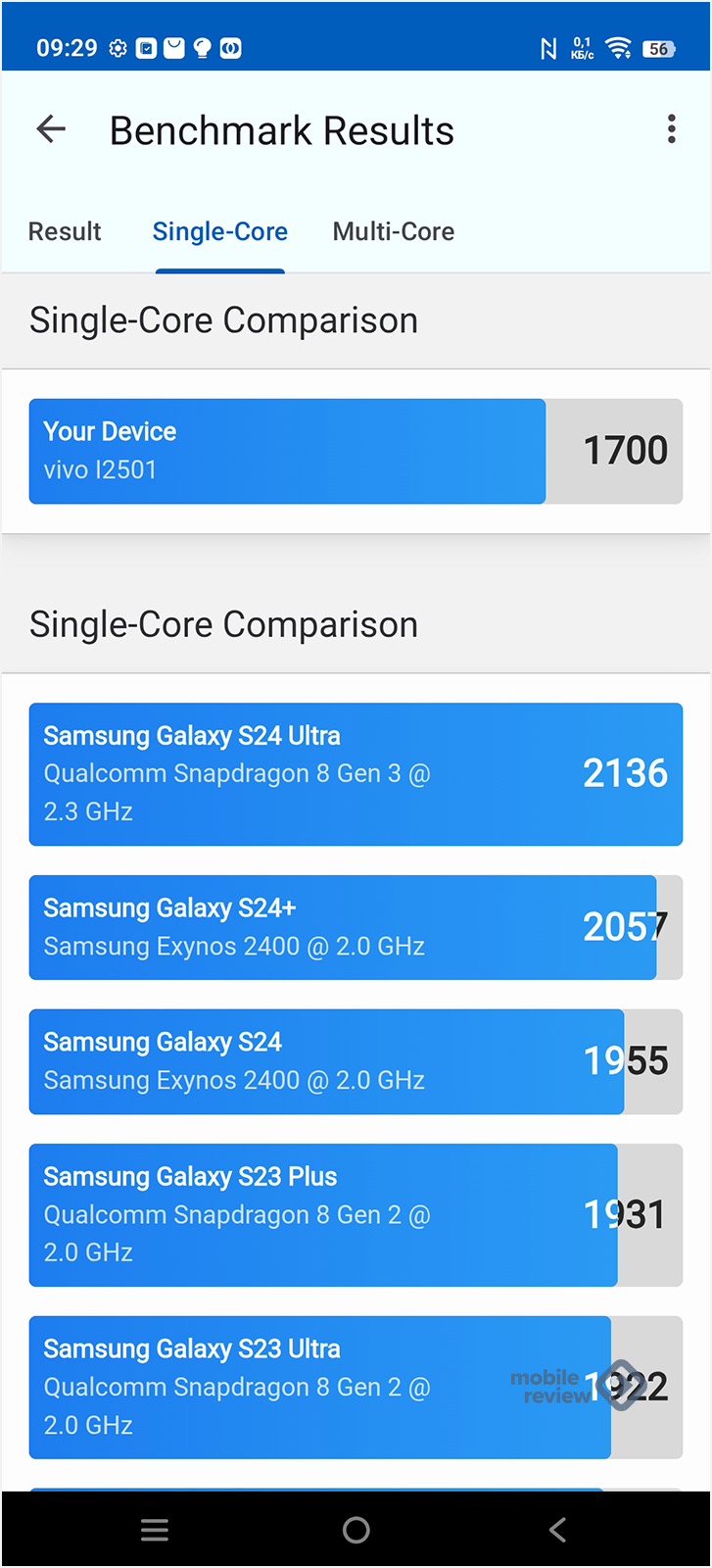The image size is (712, 1568).
Task: Select the Single-Core tab
Action: point(219,231)
